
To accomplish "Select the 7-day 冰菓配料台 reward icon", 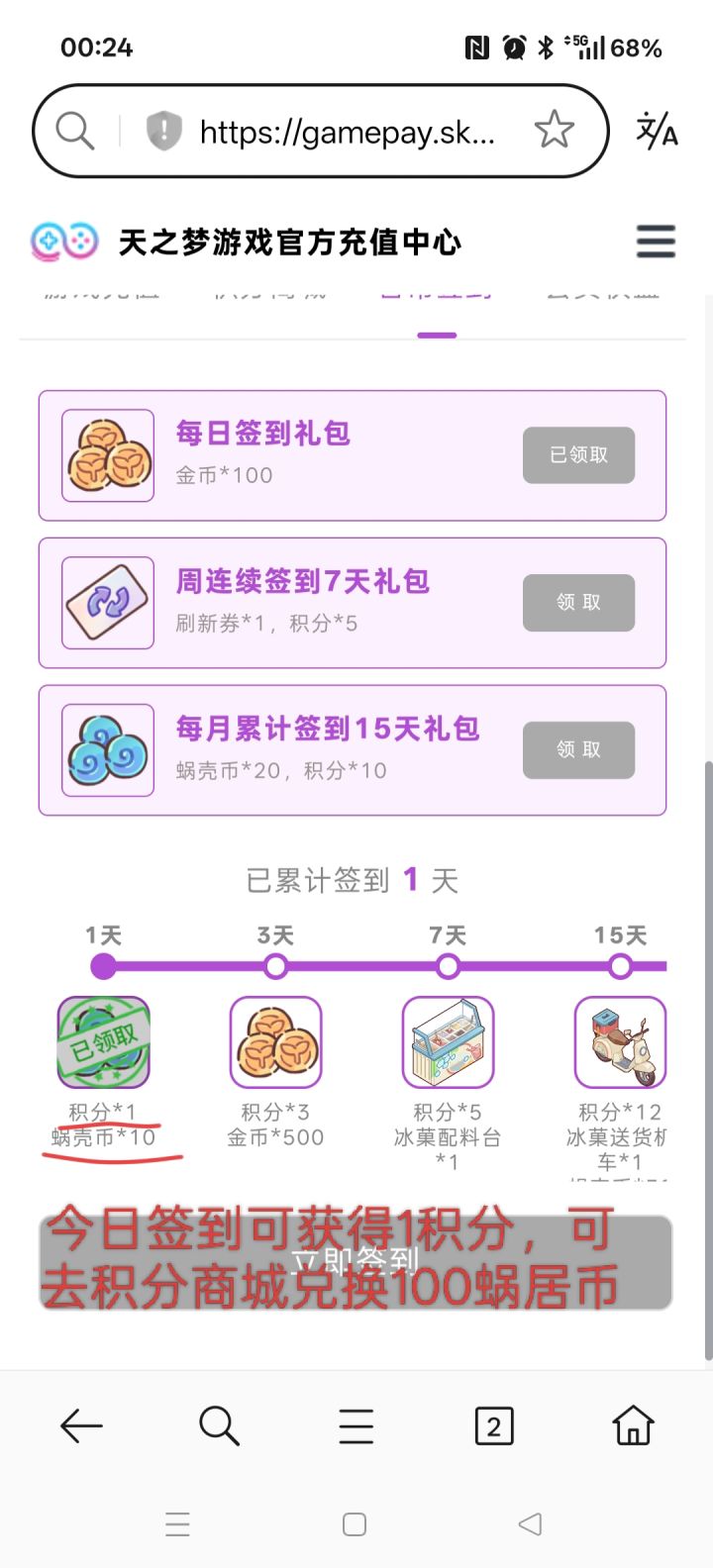I will point(448,1041).
